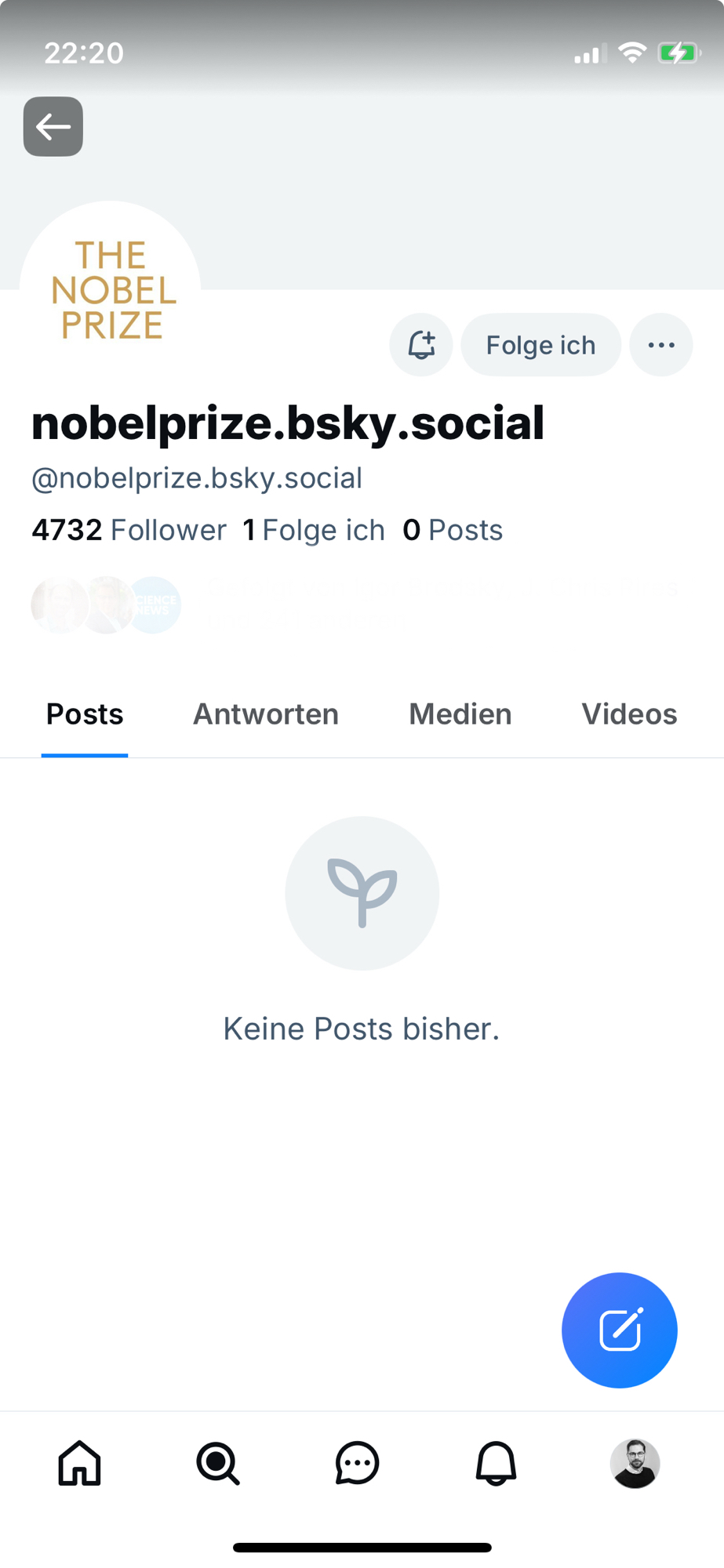
Task: Open the '1 Folge ich' following list
Action: [314, 530]
